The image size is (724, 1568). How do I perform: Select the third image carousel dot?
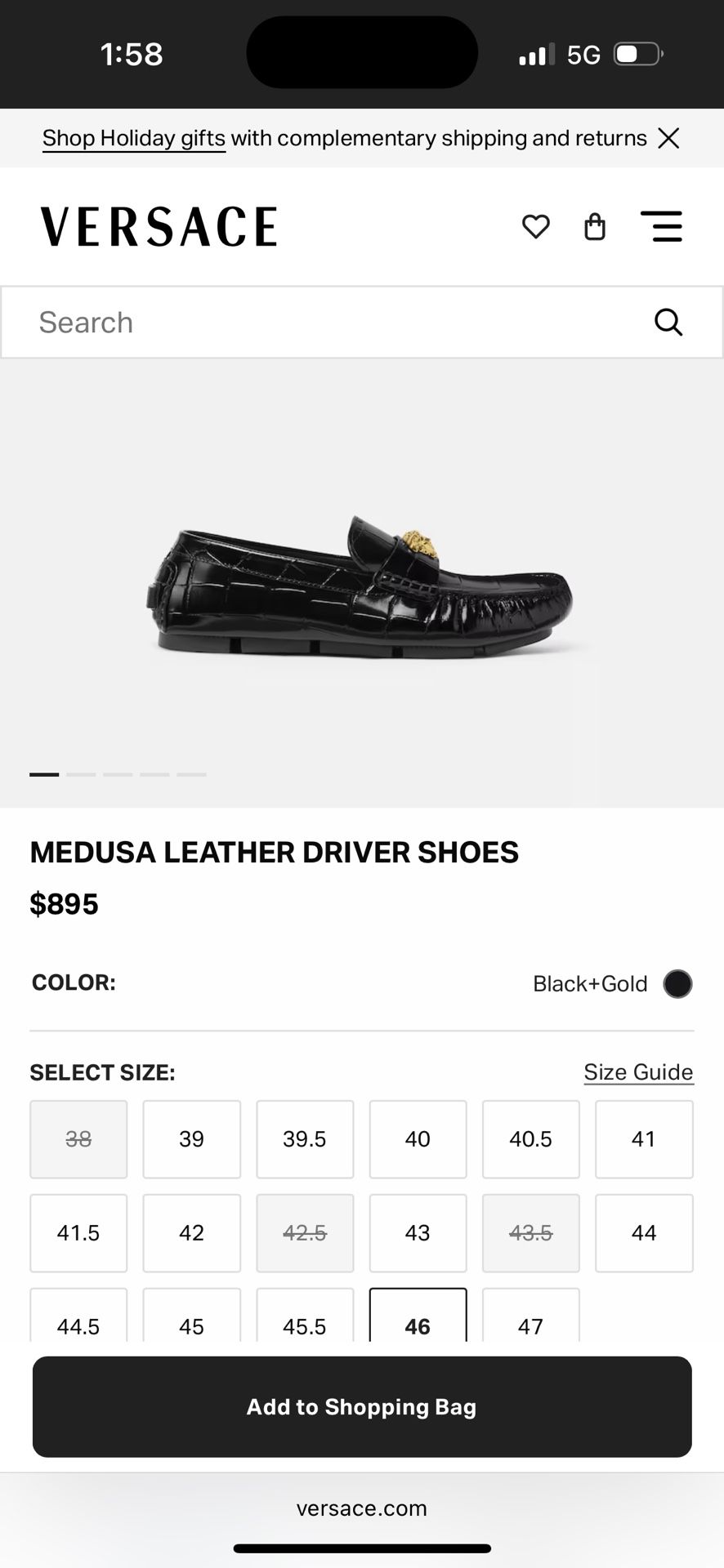pyautogui.click(x=118, y=774)
